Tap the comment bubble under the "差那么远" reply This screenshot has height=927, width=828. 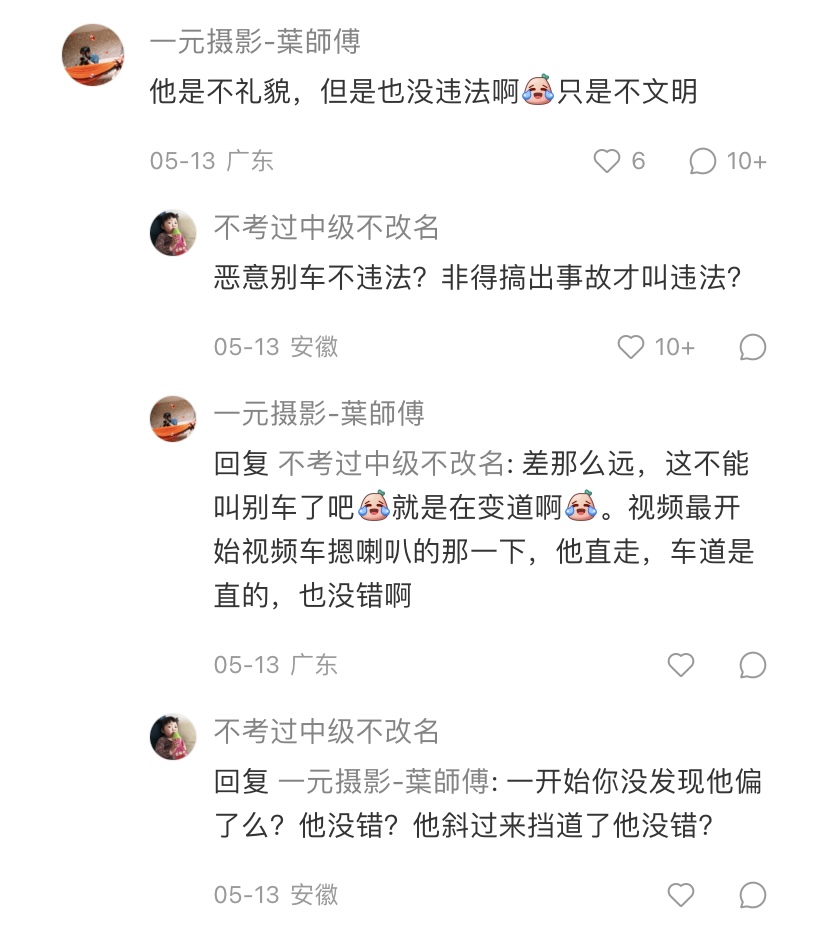752,665
